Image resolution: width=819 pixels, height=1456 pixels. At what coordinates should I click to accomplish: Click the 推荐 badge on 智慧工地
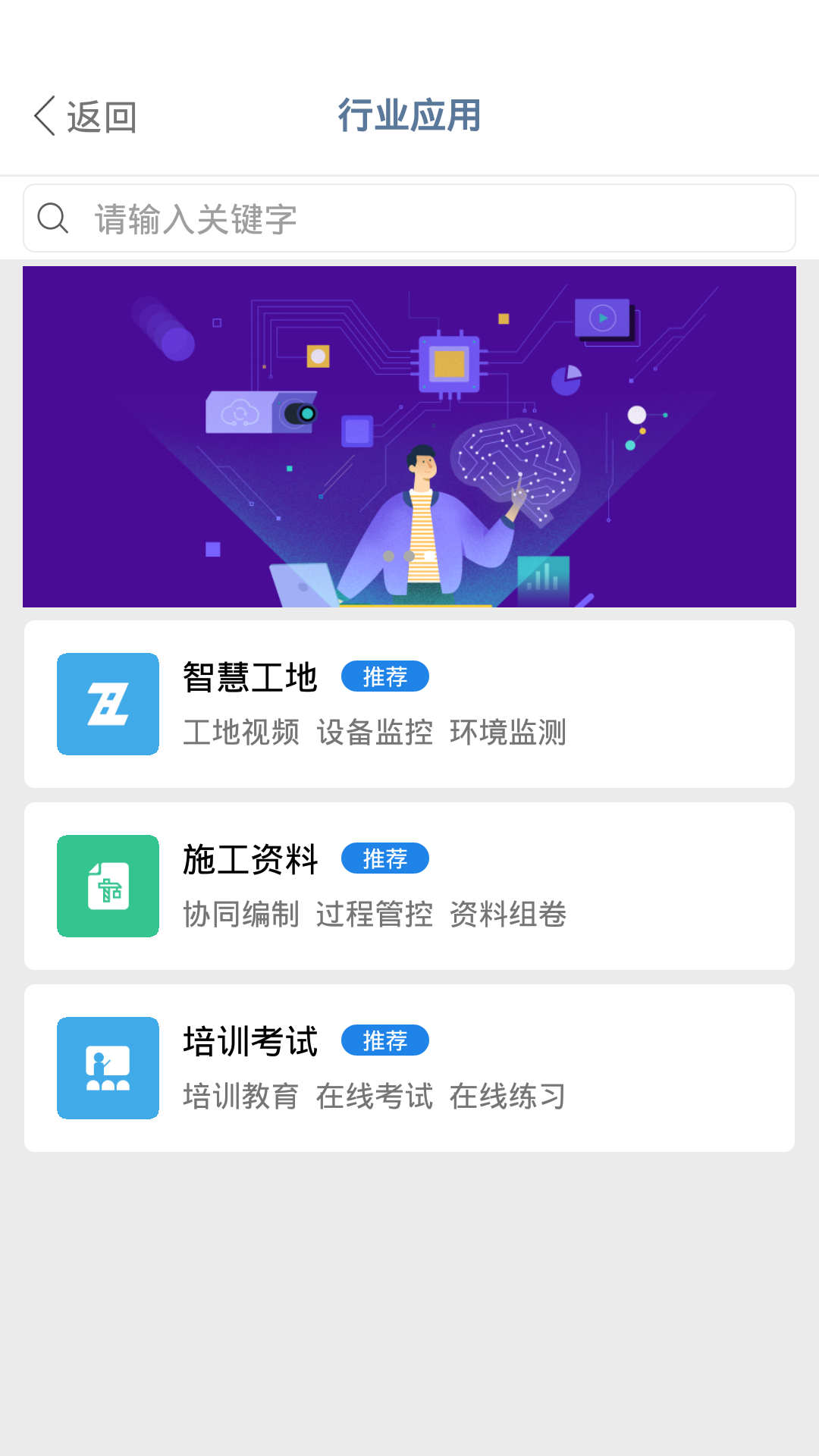[386, 676]
